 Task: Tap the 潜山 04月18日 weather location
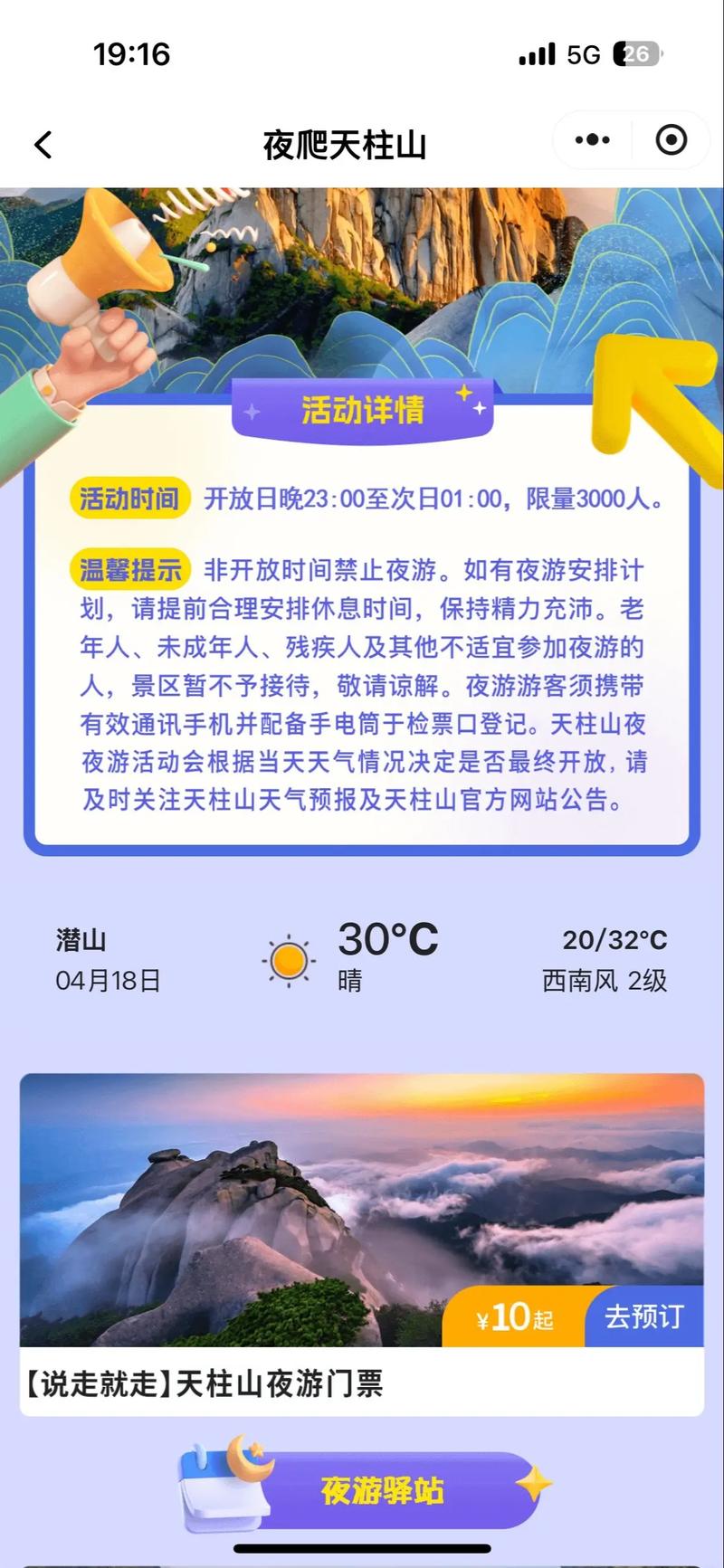coord(93,957)
